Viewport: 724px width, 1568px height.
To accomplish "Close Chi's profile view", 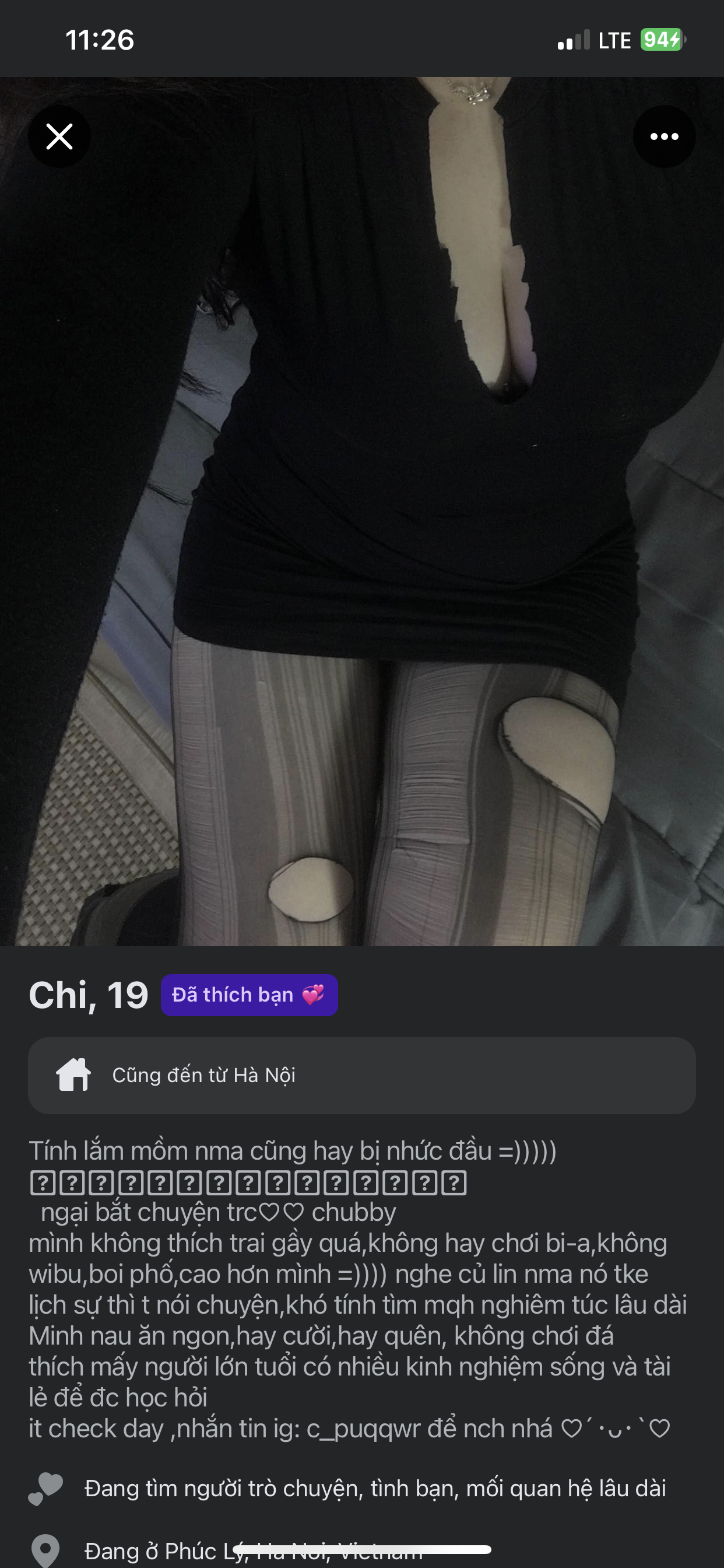I will pyautogui.click(x=59, y=136).
